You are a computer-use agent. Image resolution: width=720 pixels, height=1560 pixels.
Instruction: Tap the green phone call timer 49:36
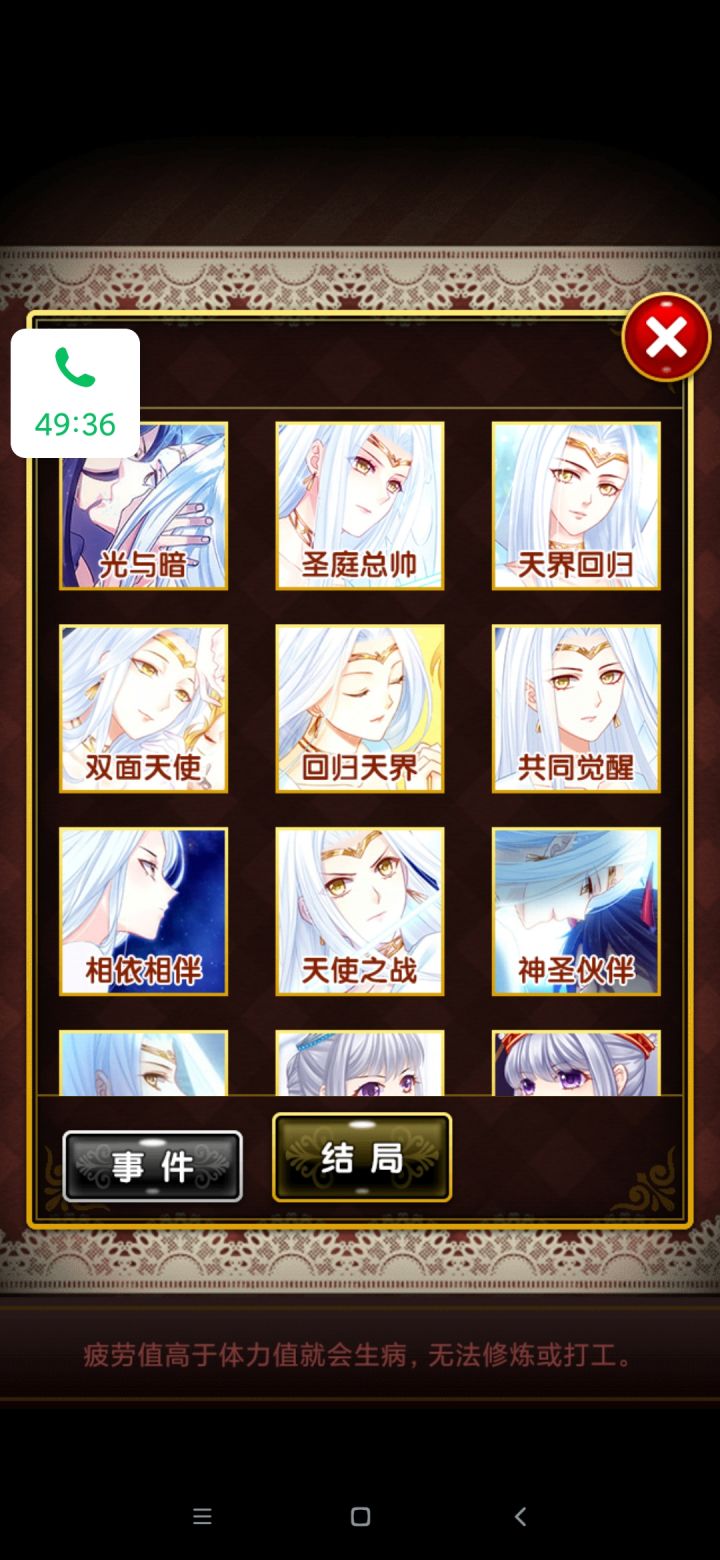[74, 424]
